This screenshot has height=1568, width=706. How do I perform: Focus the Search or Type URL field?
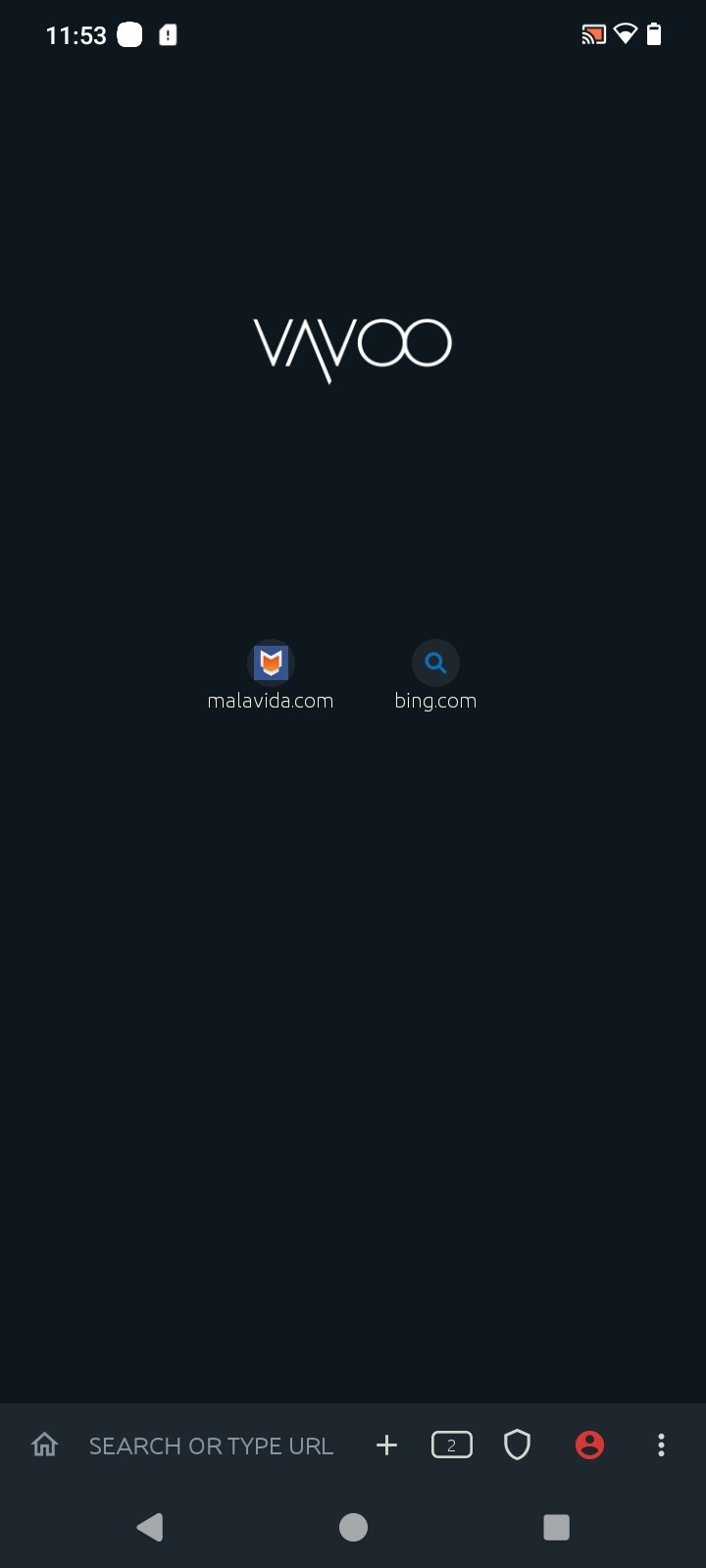point(211,1445)
